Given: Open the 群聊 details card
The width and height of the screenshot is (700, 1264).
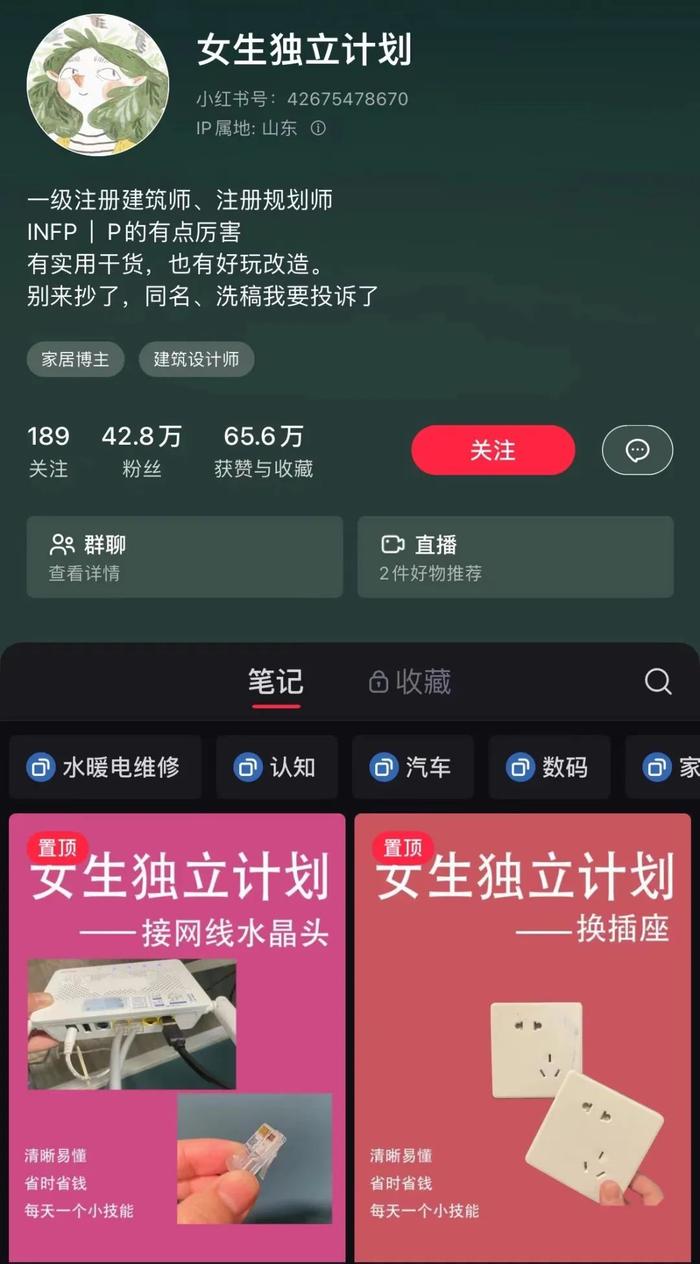Looking at the screenshot, I should (x=185, y=557).
